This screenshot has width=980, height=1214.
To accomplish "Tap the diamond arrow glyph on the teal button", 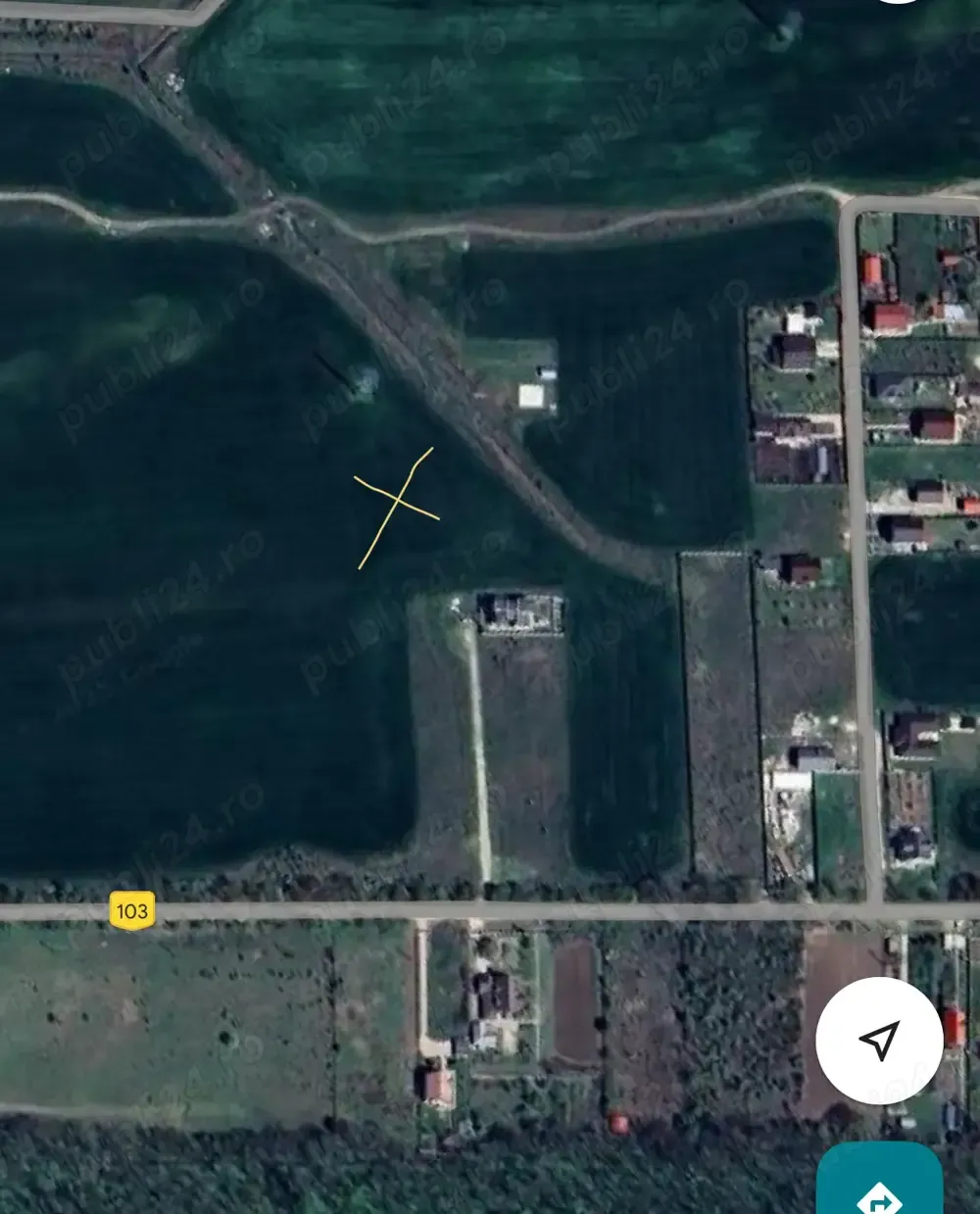I will tap(879, 1197).
